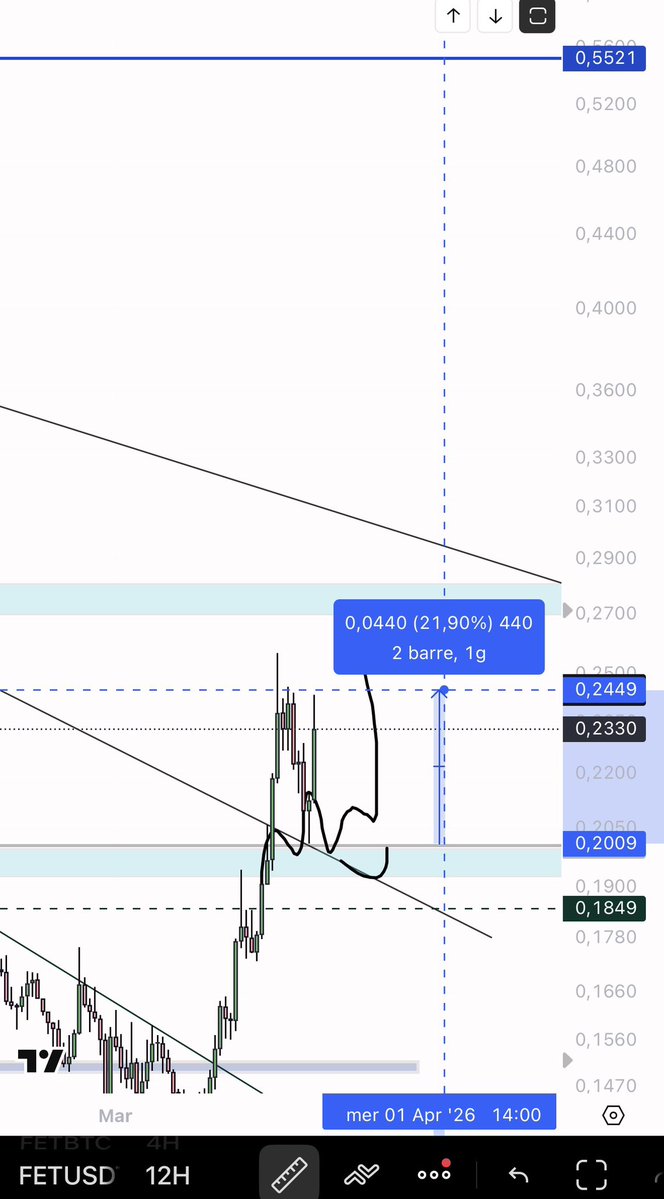Image resolution: width=664 pixels, height=1199 pixels.
Task: Enter fullscreen chart mode
Action: coord(592,1174)
